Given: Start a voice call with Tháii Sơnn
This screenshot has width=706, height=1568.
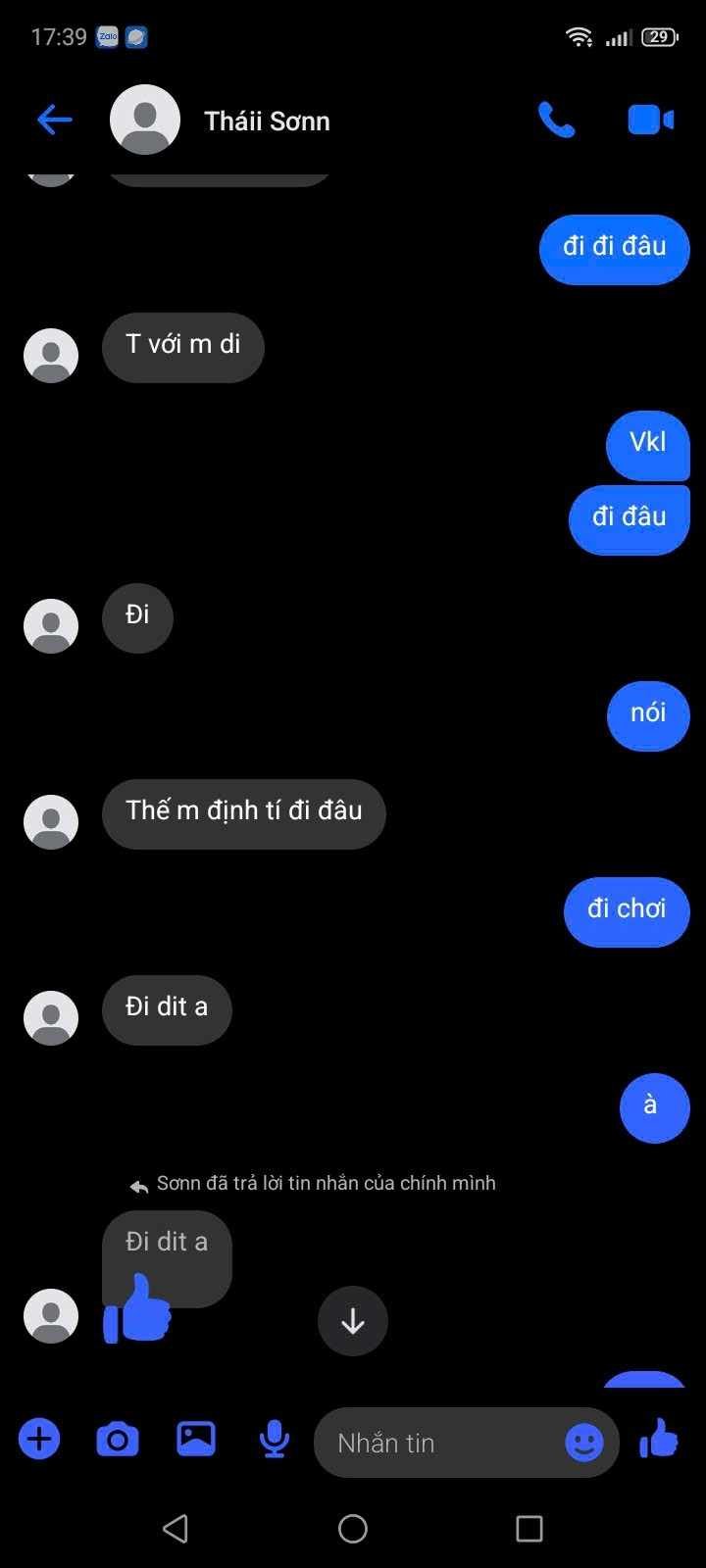Looking at the screenshot, I should point(556,121).
